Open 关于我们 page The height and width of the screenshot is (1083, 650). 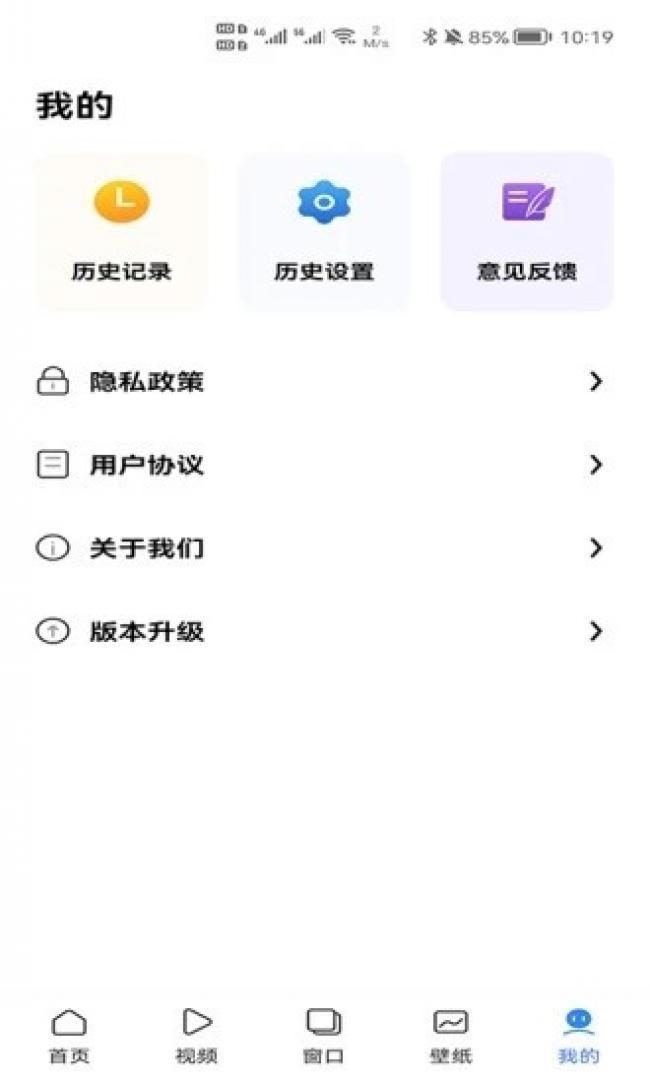320,548
